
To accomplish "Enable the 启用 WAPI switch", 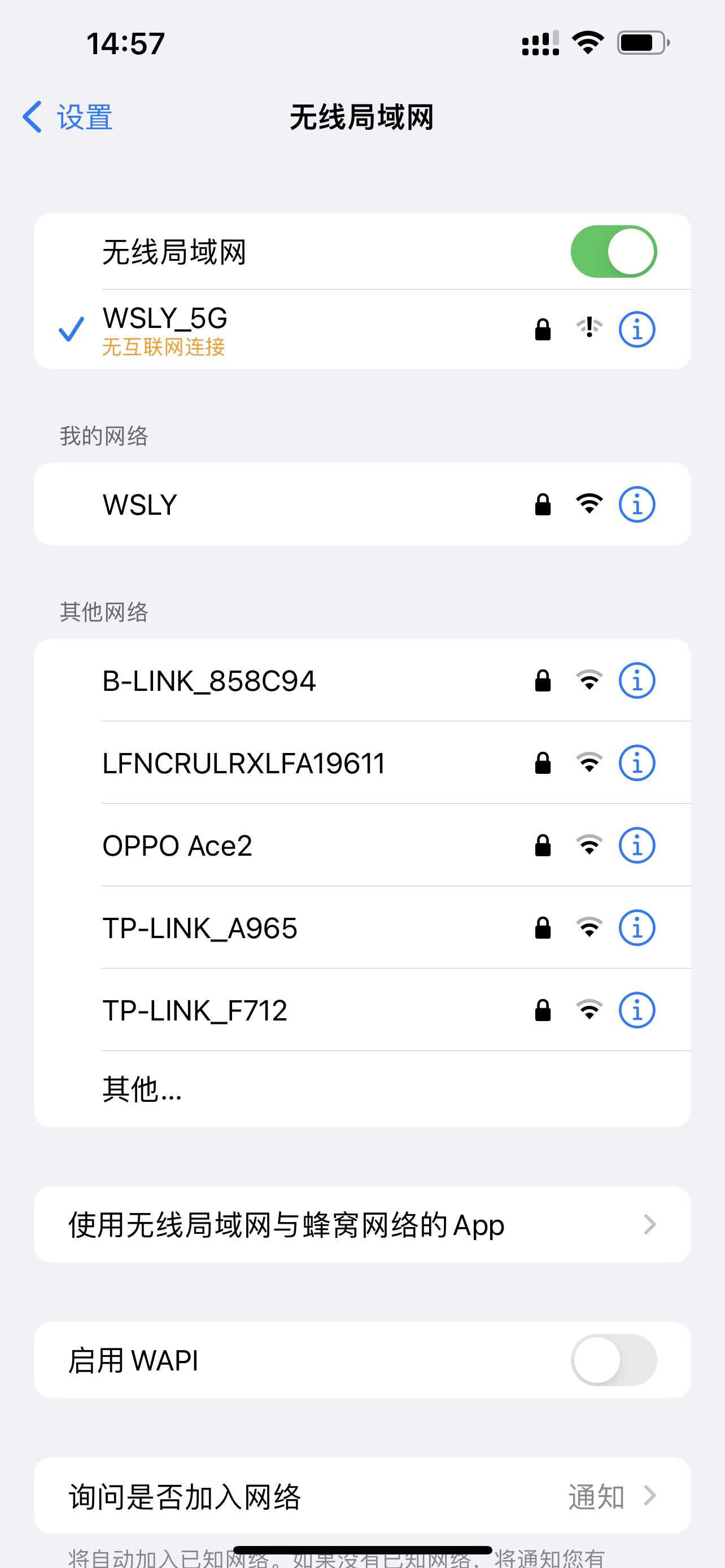I will [x=613, y=1360].
